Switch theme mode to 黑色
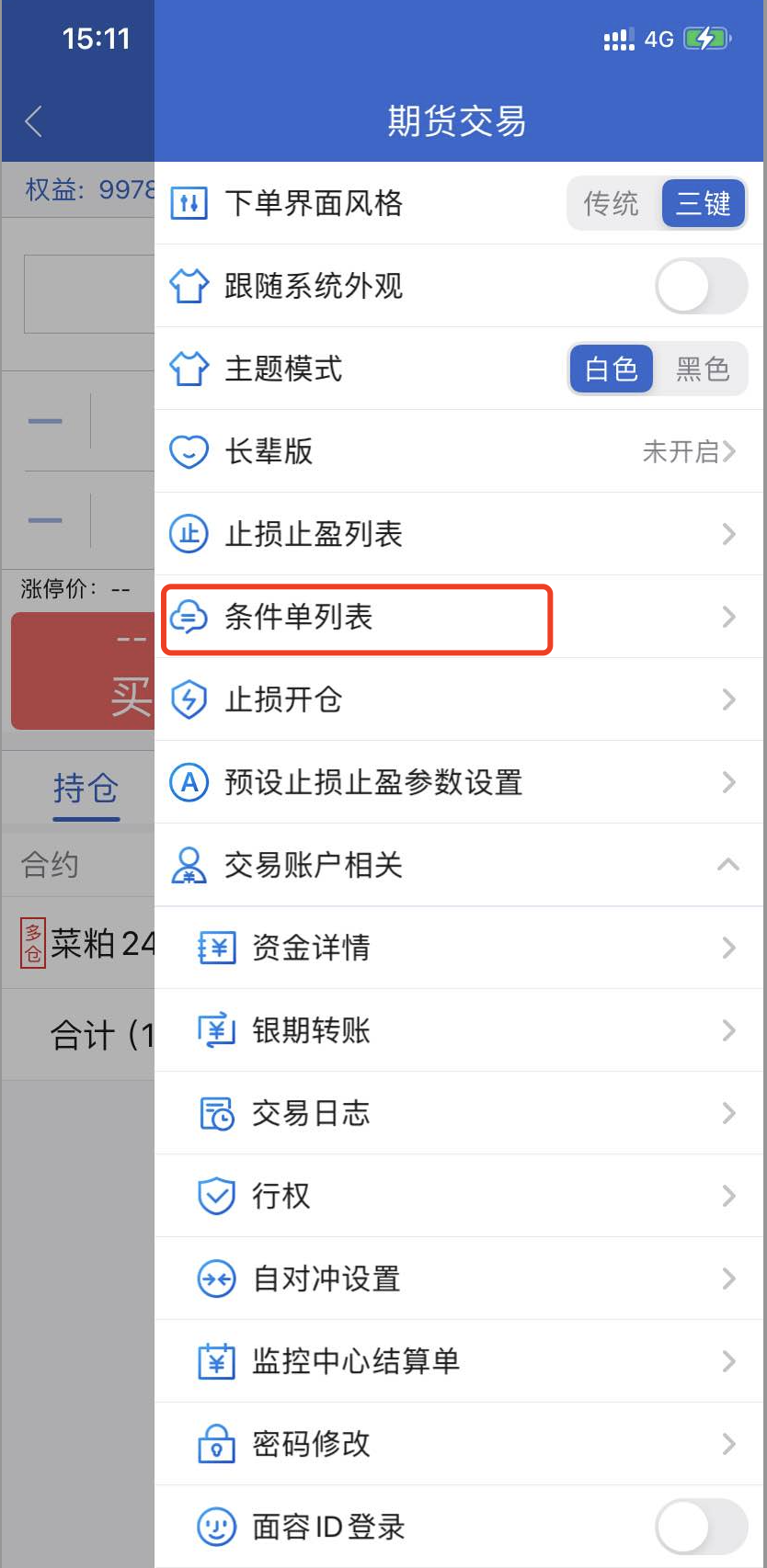 (703, 369)
